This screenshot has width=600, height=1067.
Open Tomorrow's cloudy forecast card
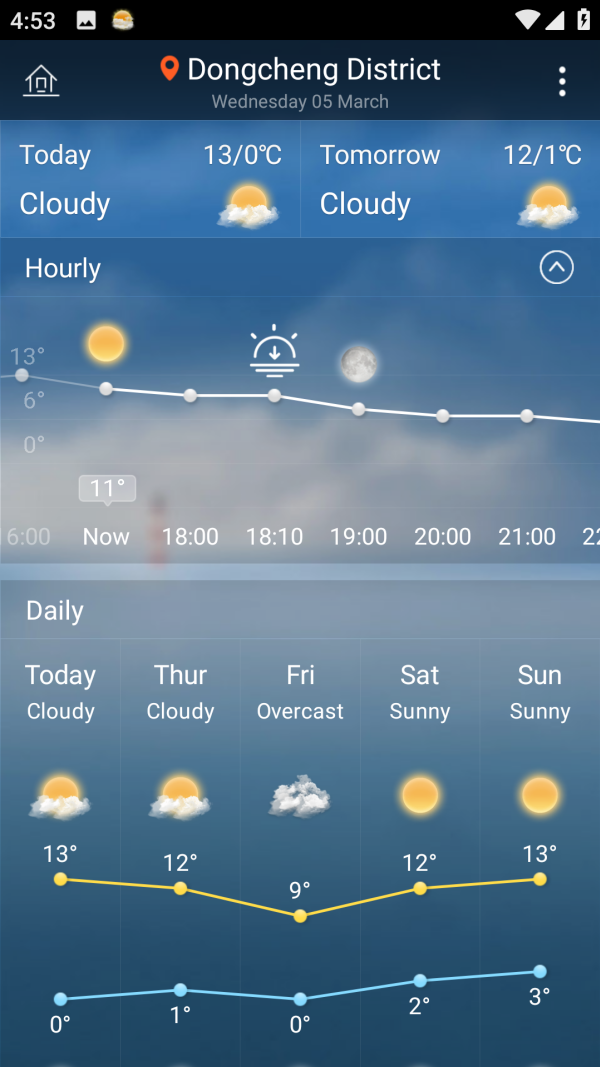450,180
